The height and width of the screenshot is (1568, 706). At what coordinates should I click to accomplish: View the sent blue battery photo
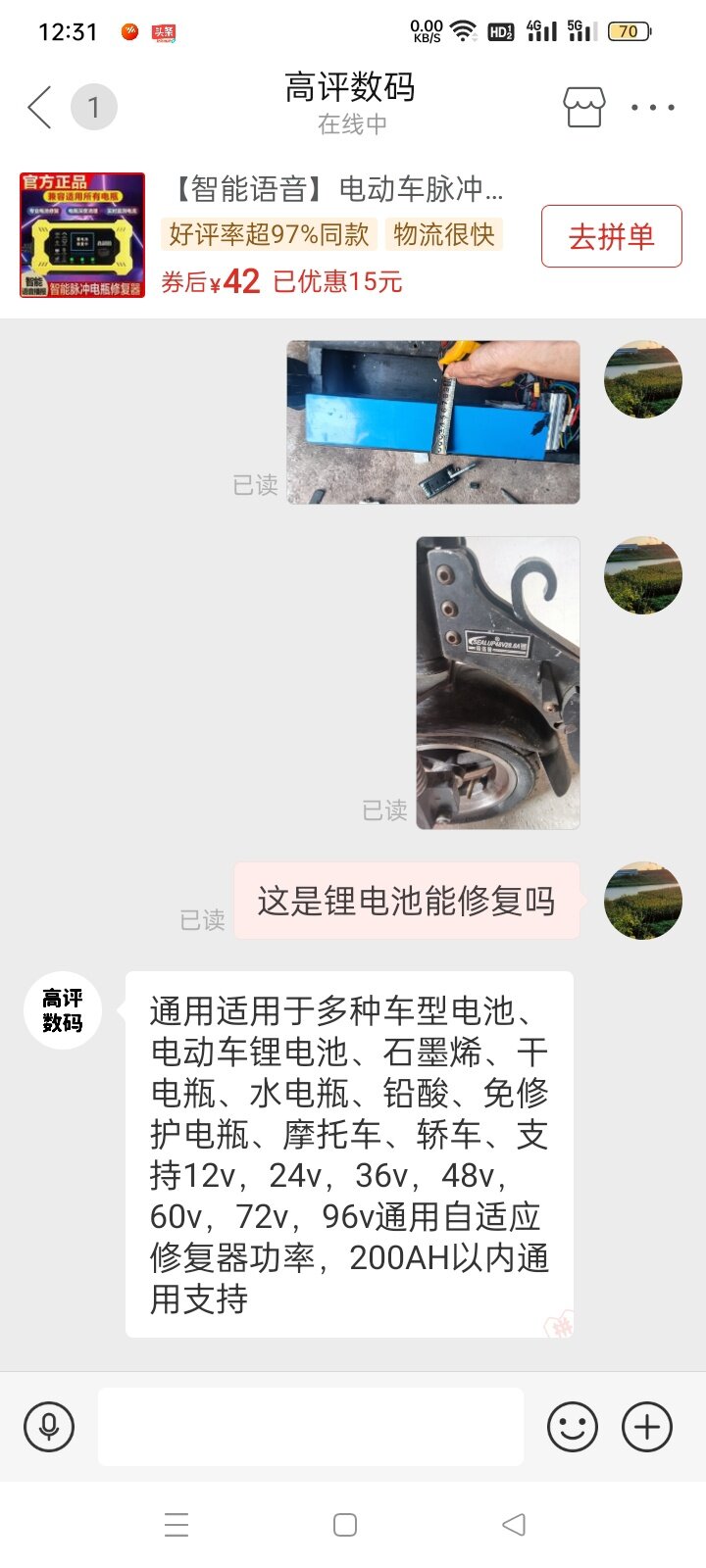(432, 422)
